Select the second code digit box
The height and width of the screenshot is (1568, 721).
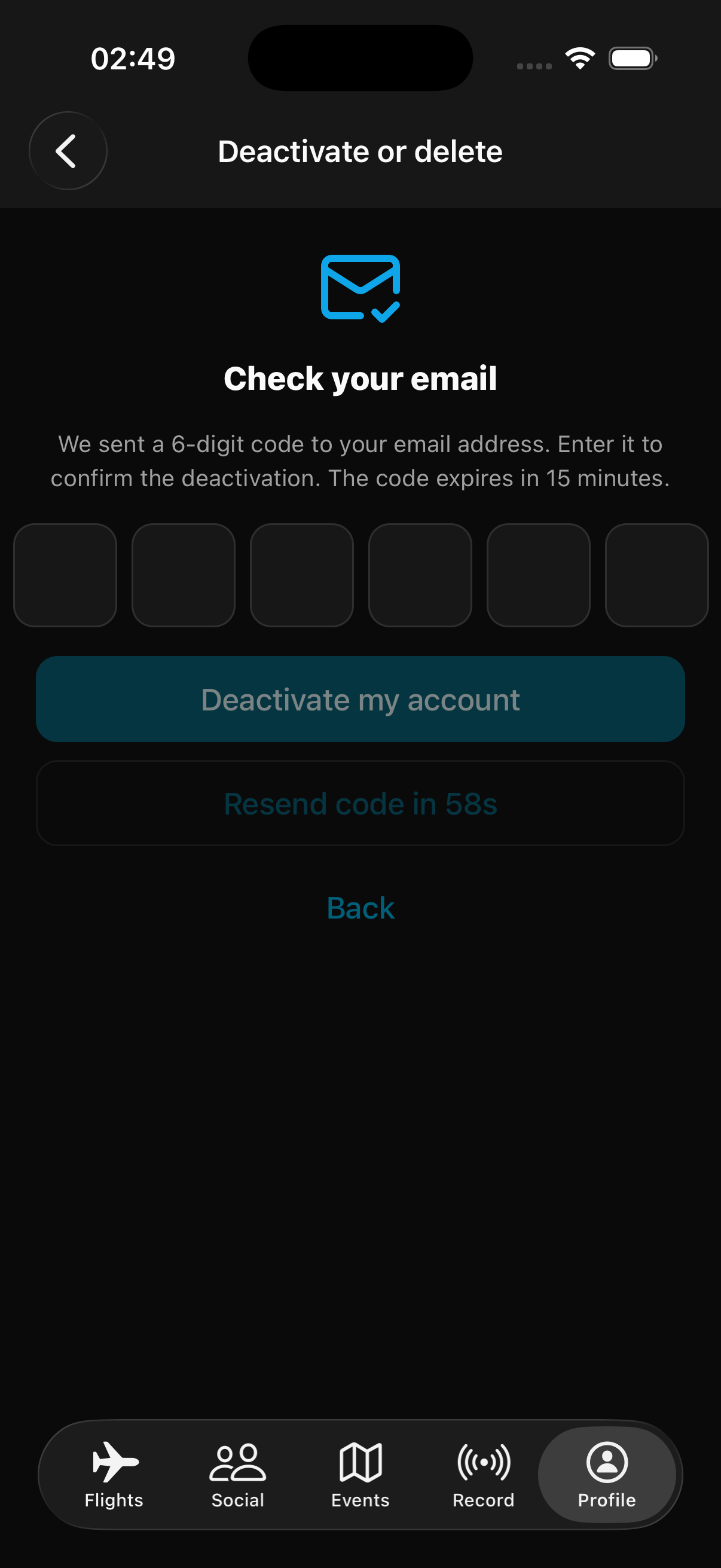pos(183,575)
